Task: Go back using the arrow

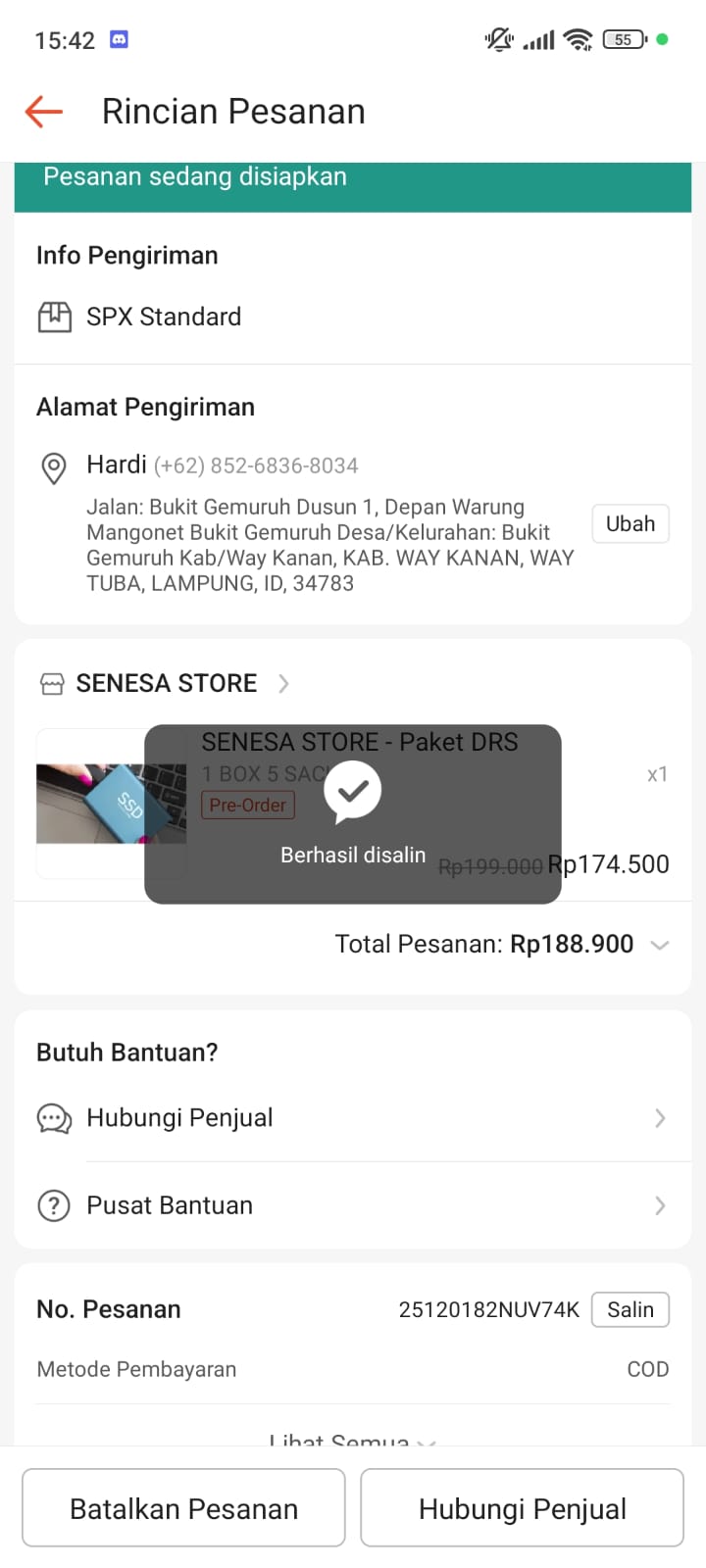Action: click(x=44, y=112)
